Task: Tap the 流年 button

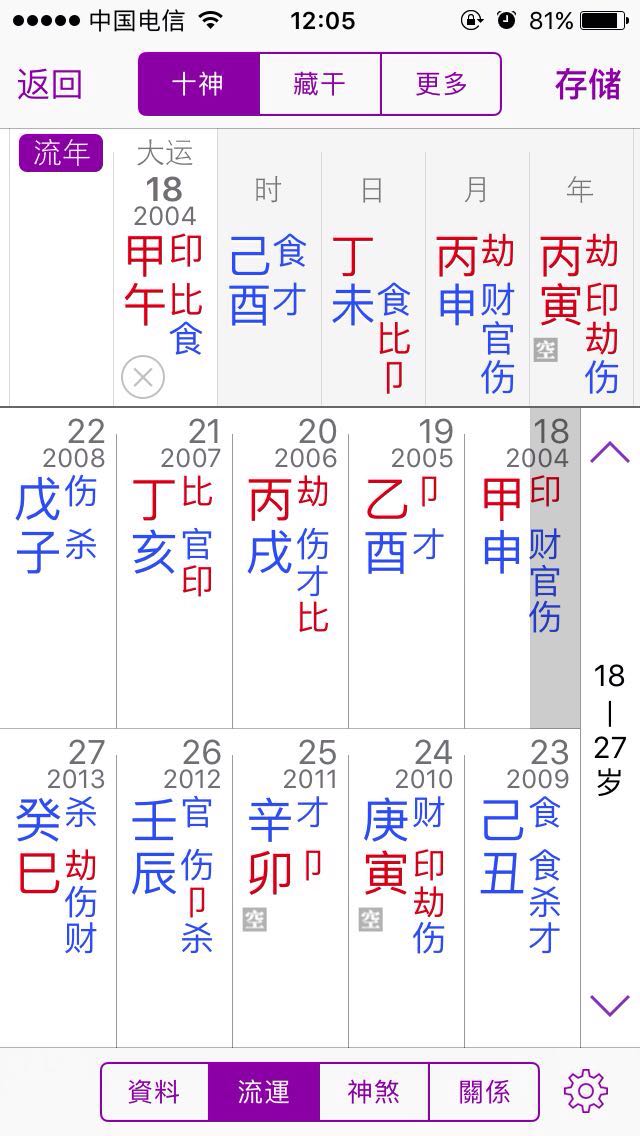Action: pos(61,153)
